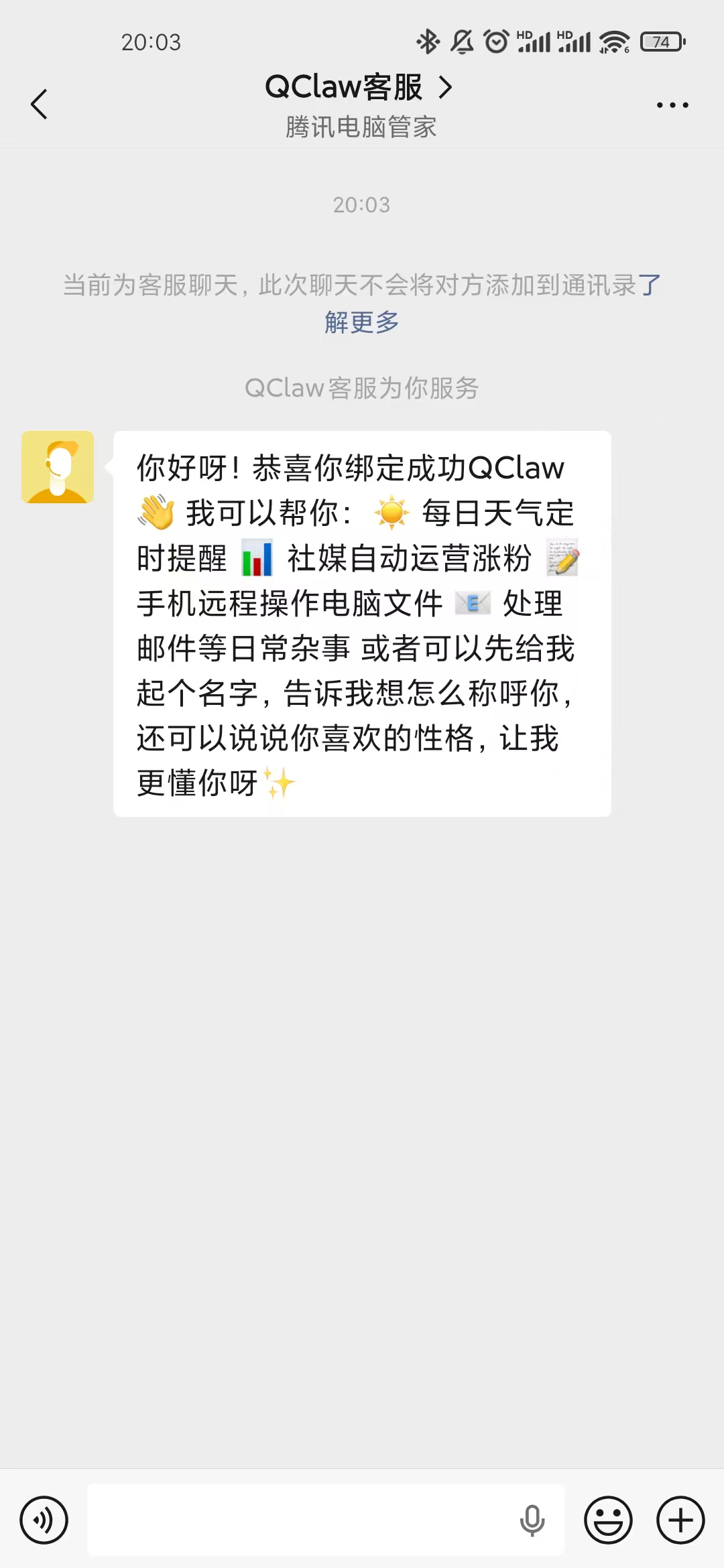
Task: Switch to voice message mode
Action: coord(44,1520)
